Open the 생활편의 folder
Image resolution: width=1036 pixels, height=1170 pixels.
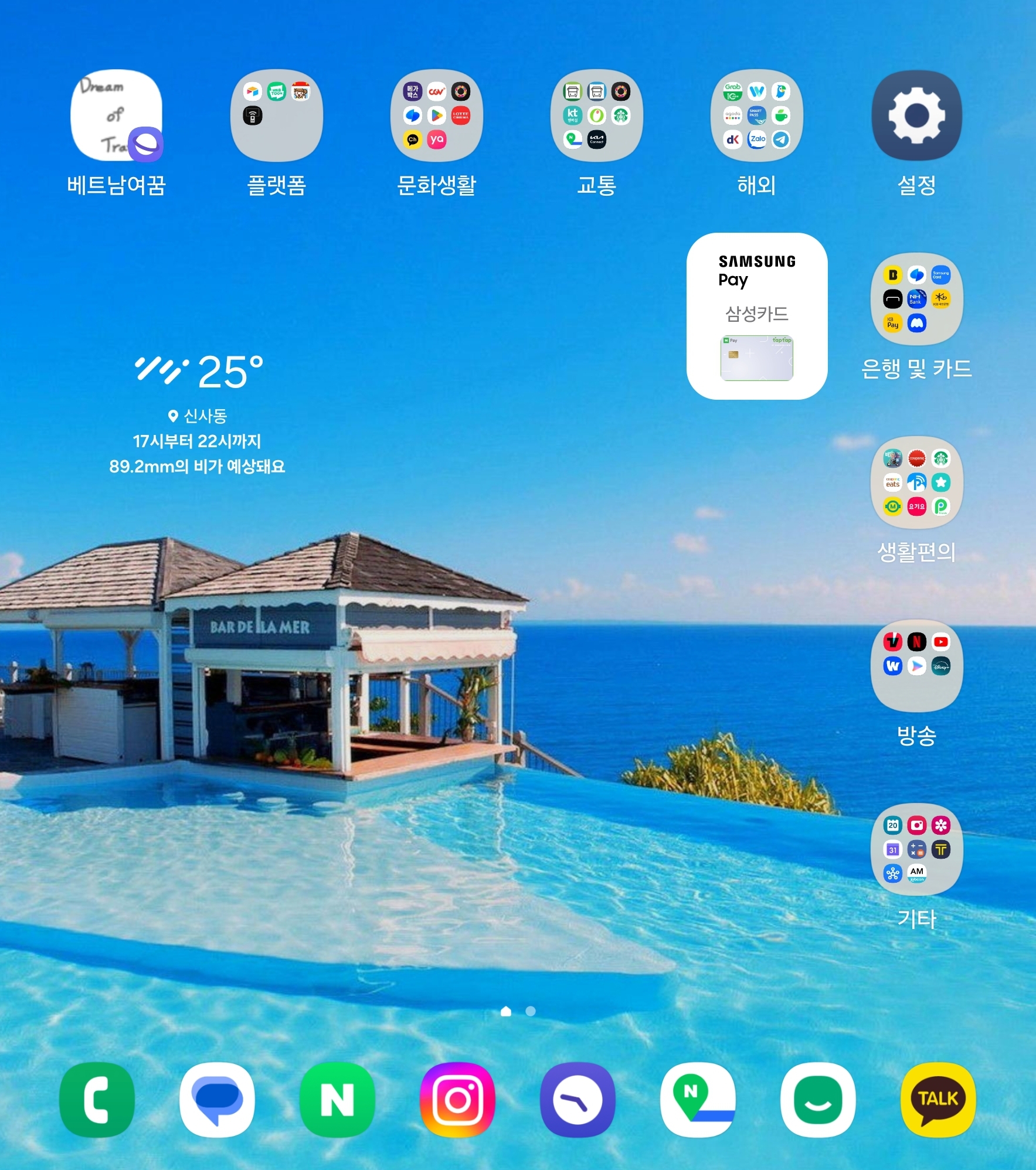pyautogui.click(x=916, y=482)
